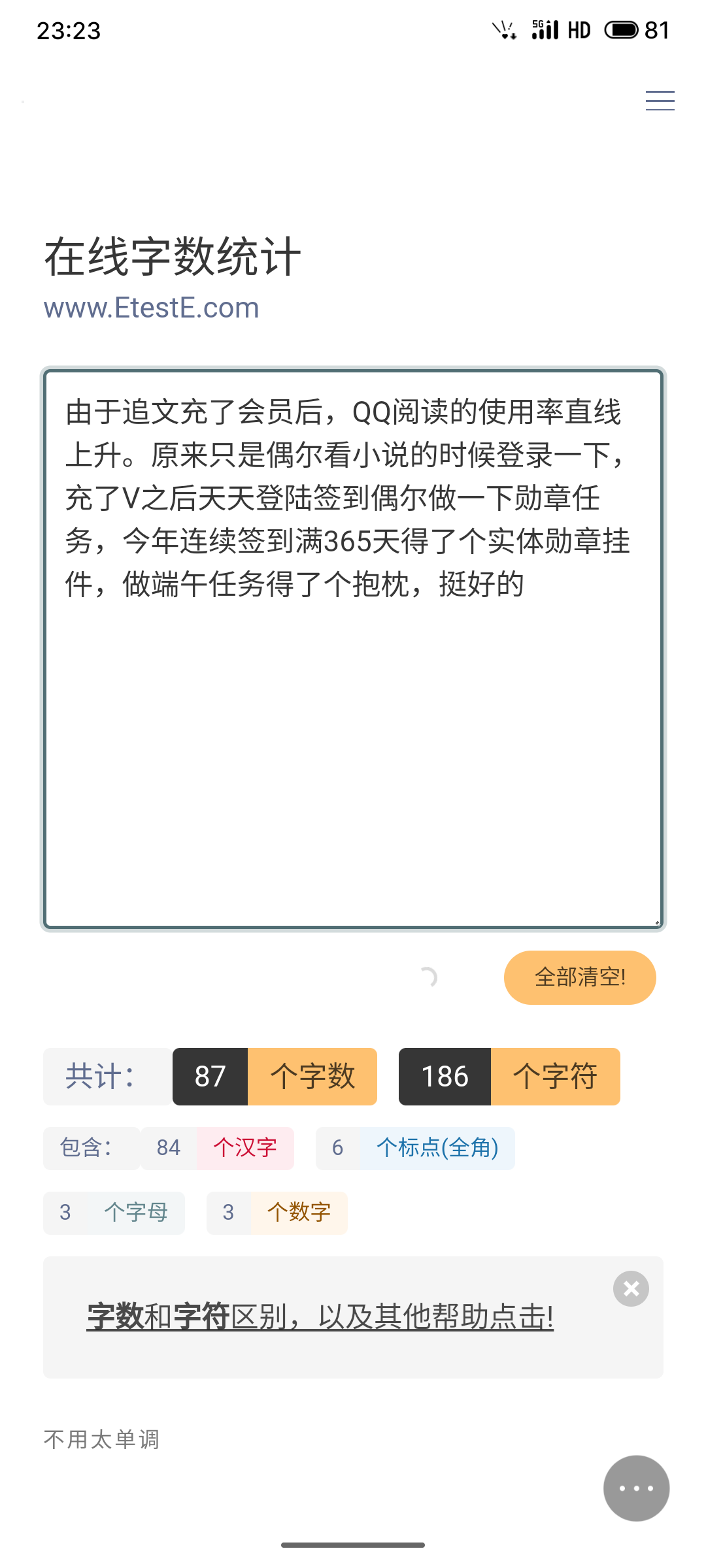Screen dimensions: 706x1568
Task: Dismiss the help tip banner
Action: click(631, 1288)
